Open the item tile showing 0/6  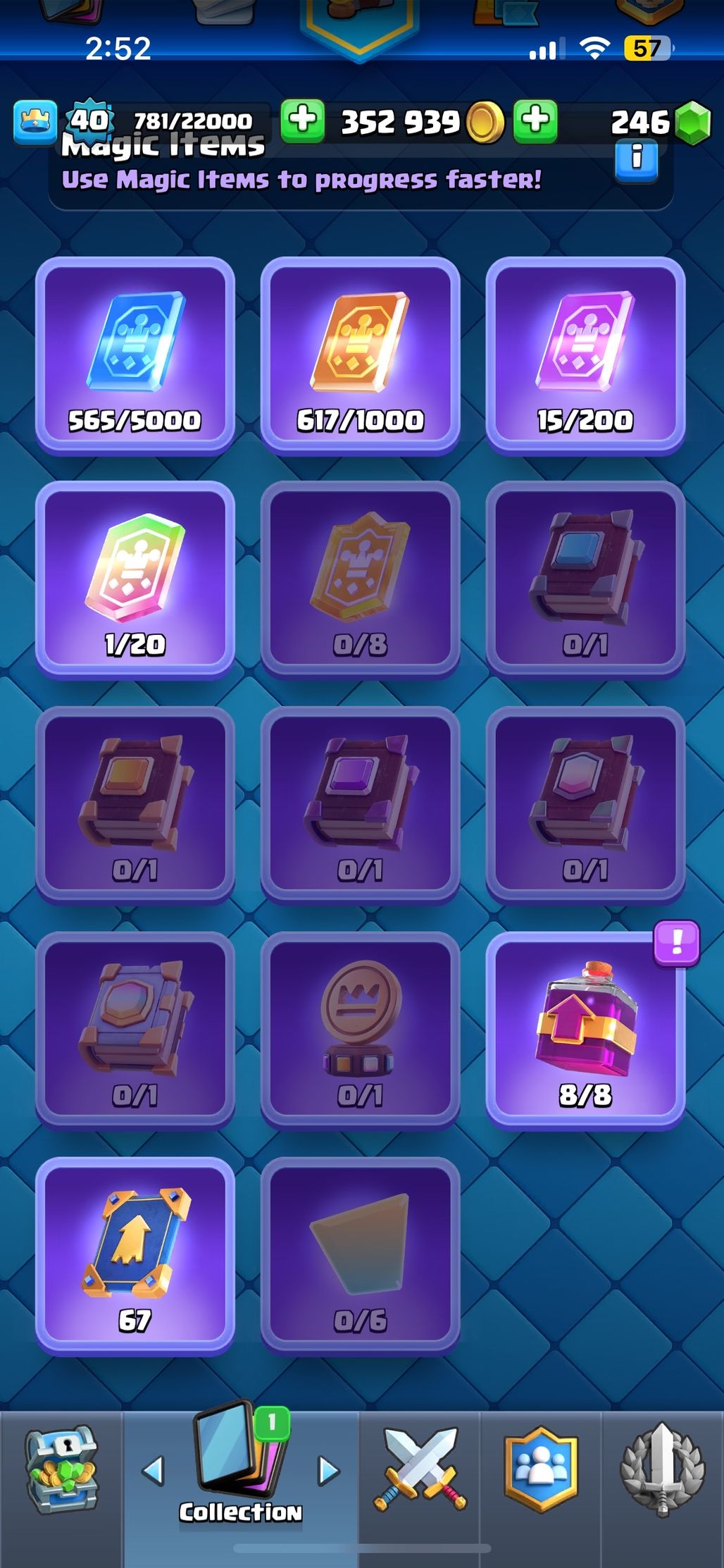coord(361,1255)
